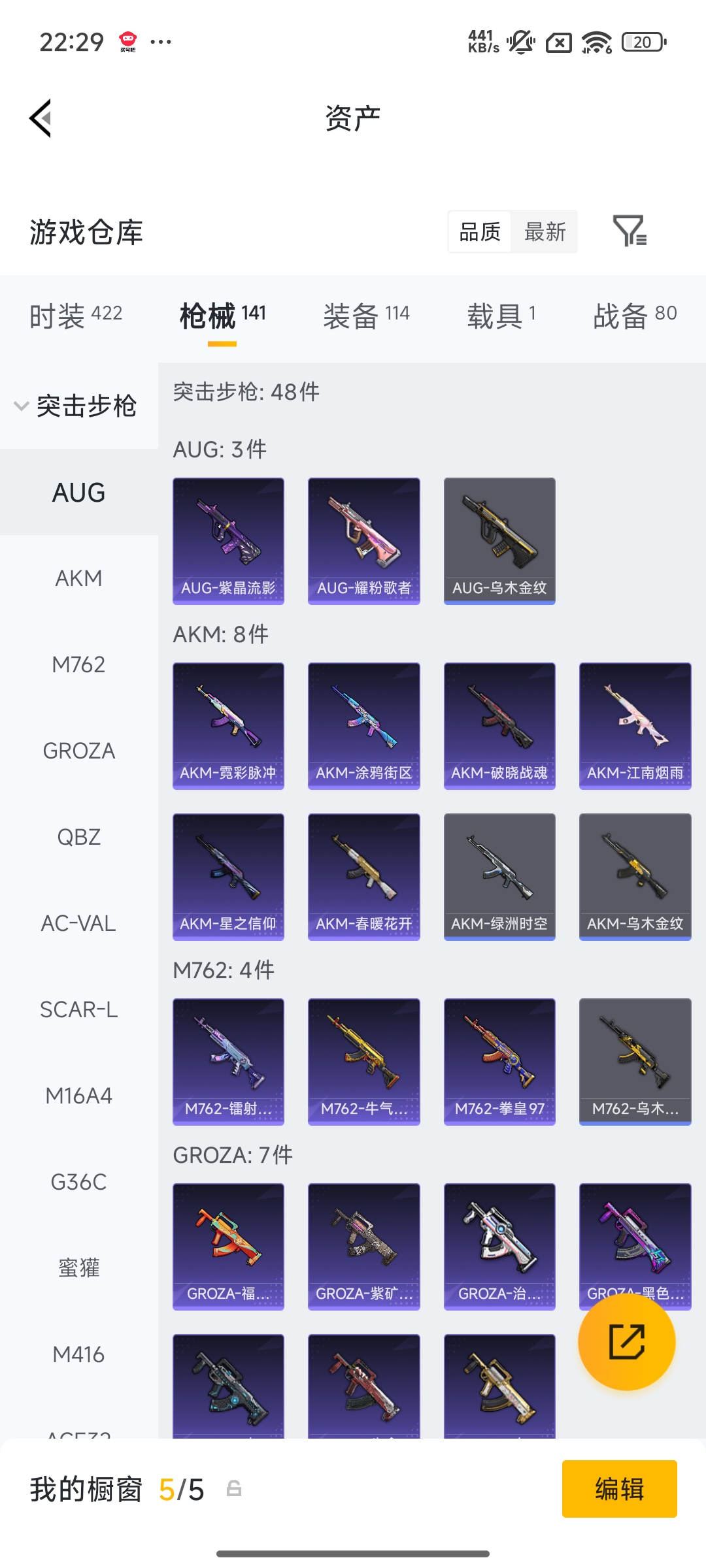Screen dimensions: 706x1568
Task: Go back using the arrow
Action: click(x=41, y=118)
